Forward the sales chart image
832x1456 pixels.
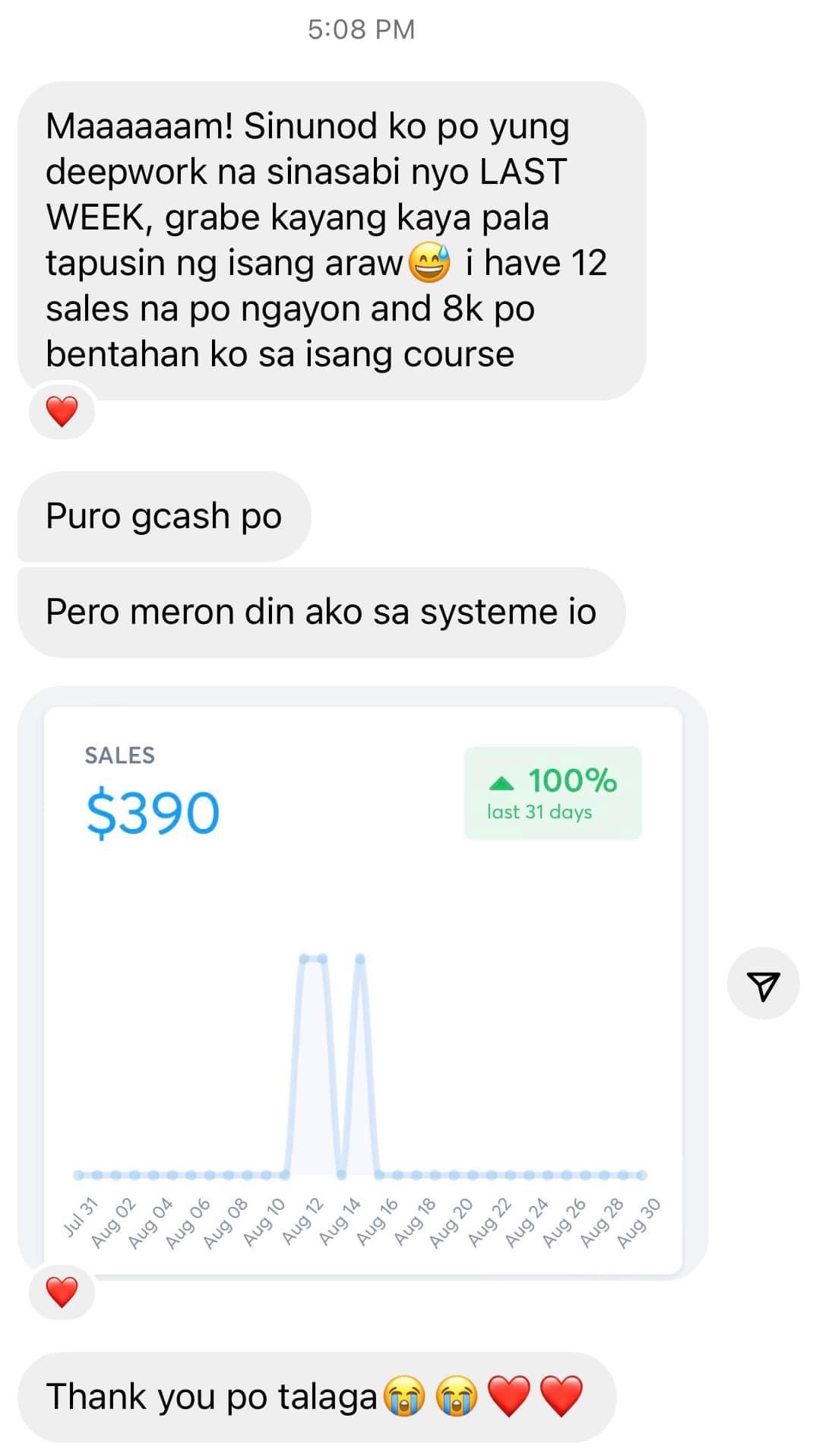[763, 983]
